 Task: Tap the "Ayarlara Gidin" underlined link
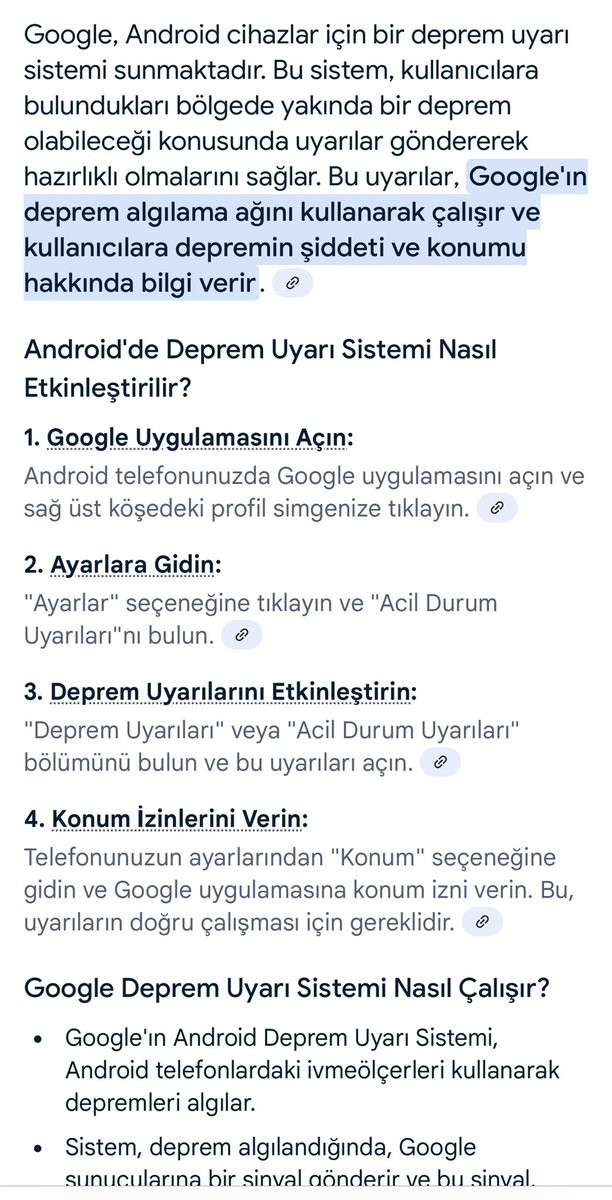click(x=132, y=565)
